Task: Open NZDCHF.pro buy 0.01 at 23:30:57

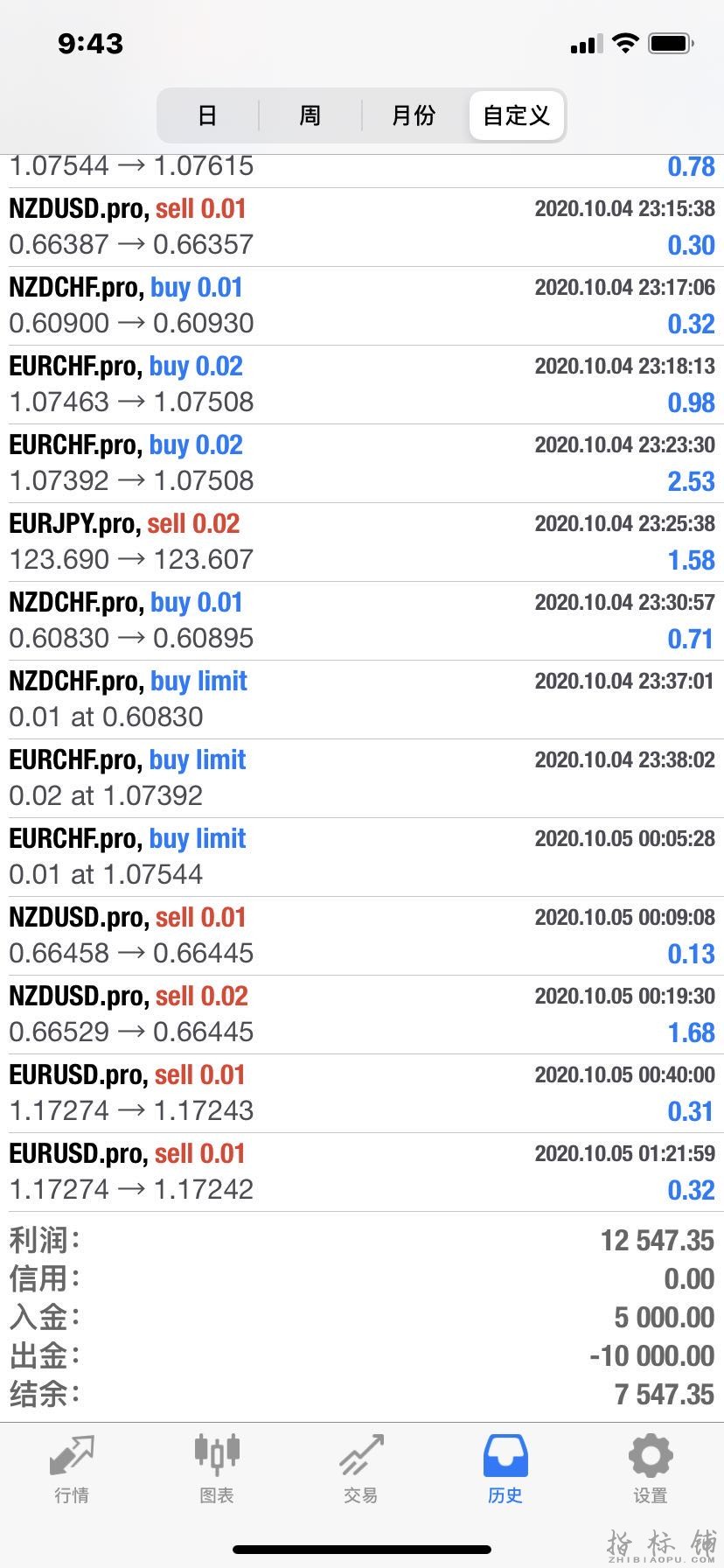Action: coord(362,620)
